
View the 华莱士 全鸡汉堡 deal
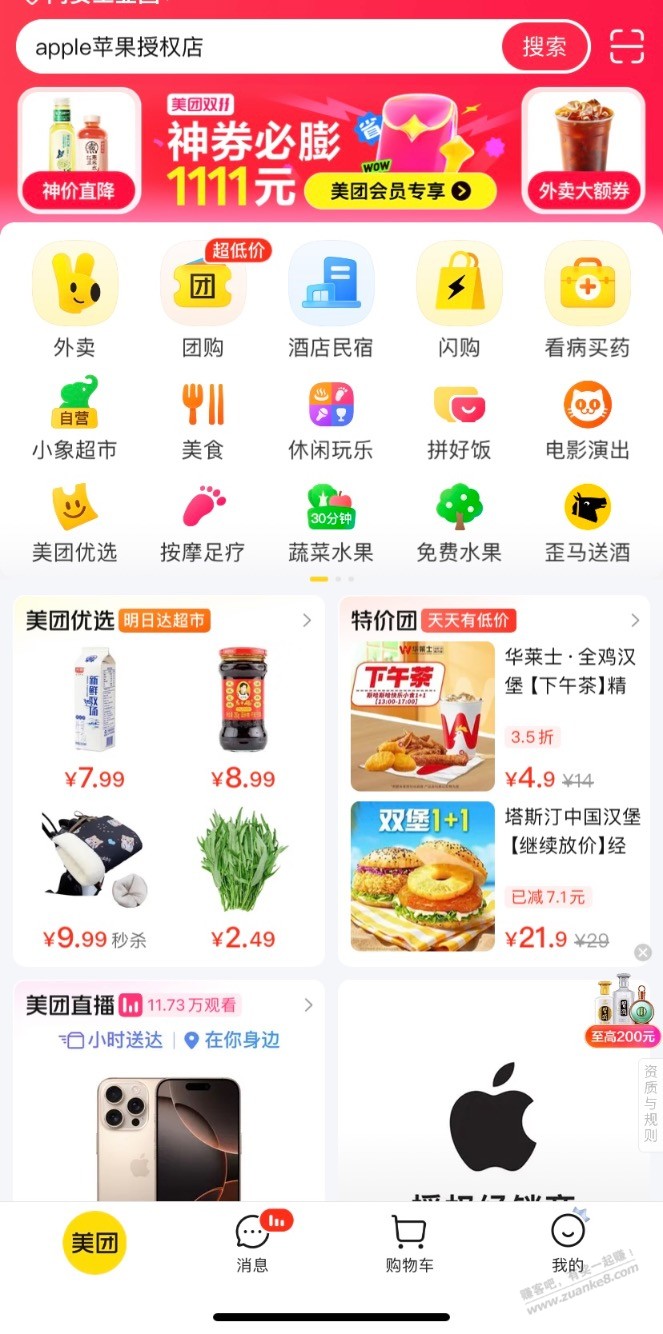pyautogui.click(x=495, y=716)
